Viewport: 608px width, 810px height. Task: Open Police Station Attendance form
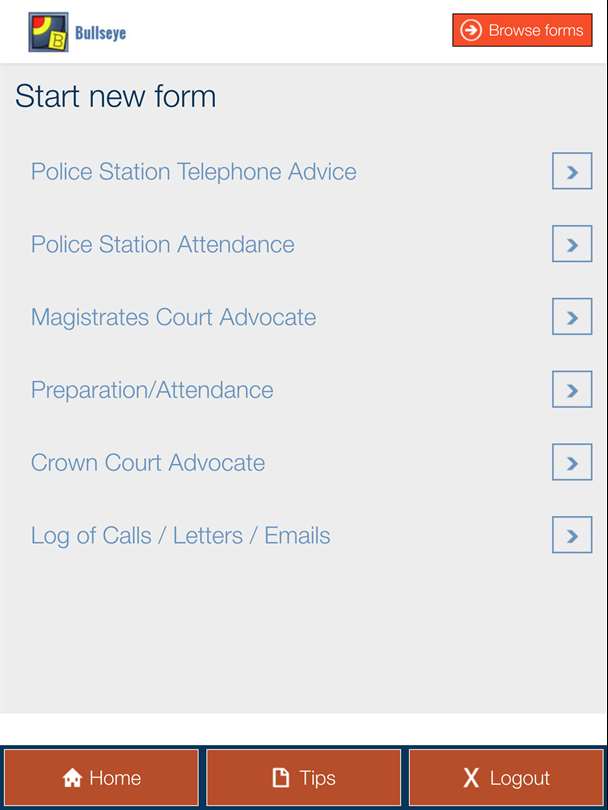click(571, 245)
